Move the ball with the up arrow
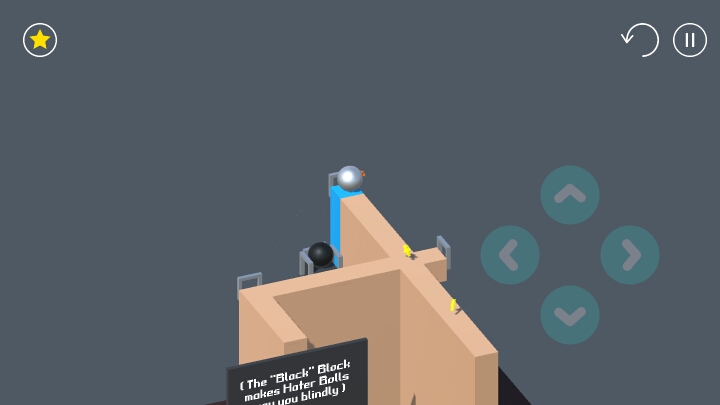 tap(570, 195)
